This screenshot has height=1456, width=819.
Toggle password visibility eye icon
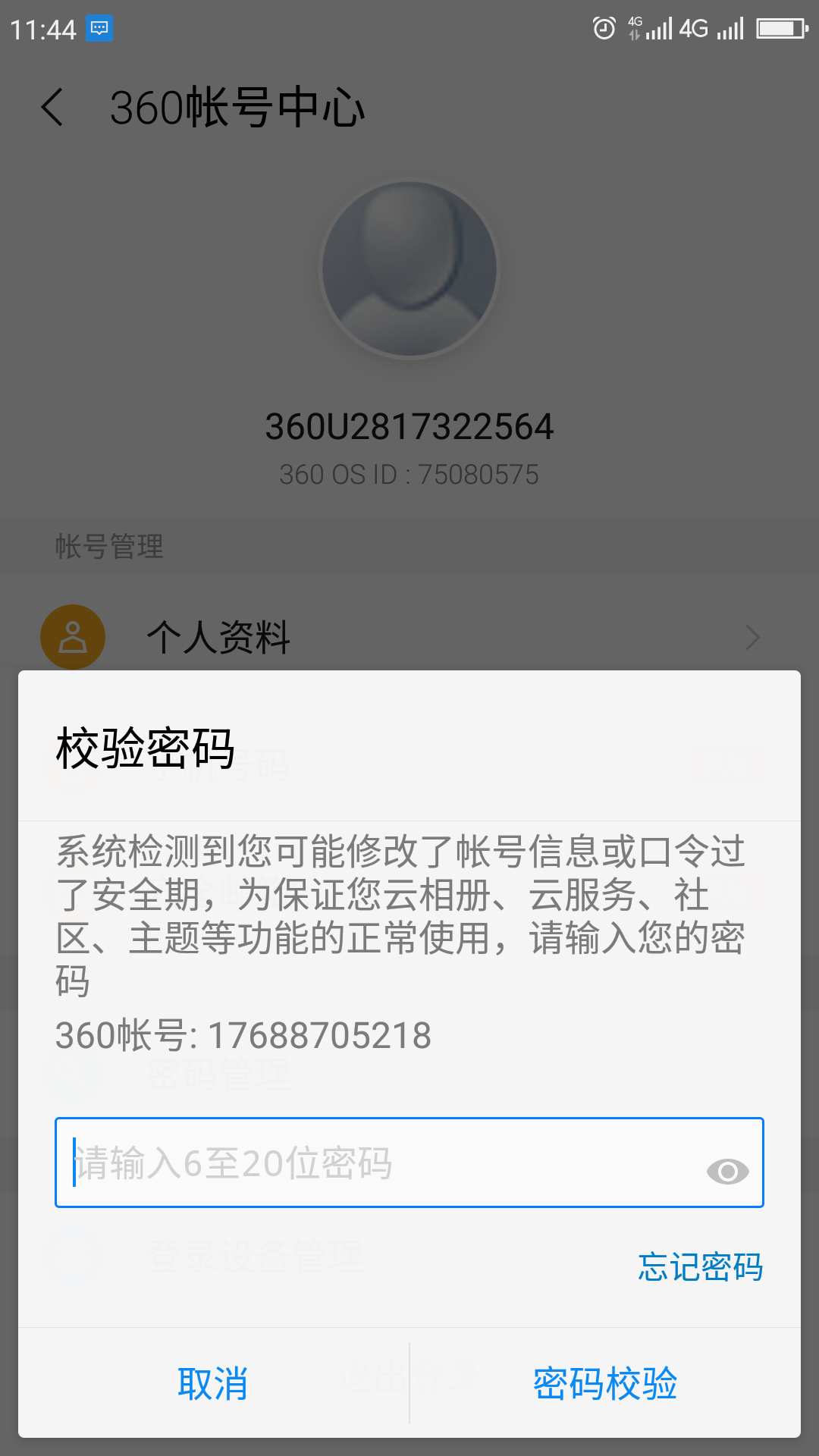[x=727, y=1172]
